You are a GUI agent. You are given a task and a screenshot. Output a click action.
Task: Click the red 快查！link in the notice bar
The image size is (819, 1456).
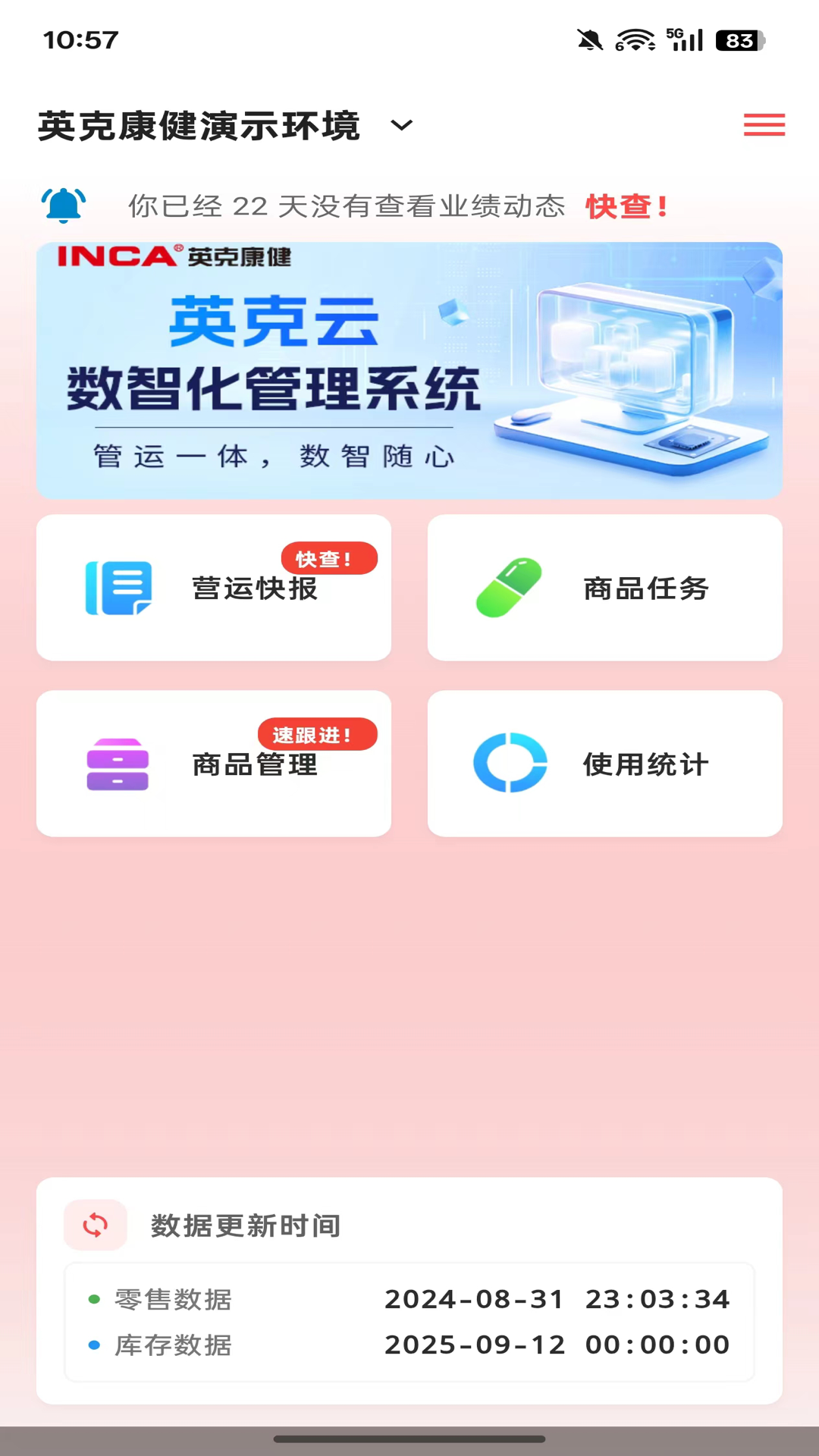point(626,206)
